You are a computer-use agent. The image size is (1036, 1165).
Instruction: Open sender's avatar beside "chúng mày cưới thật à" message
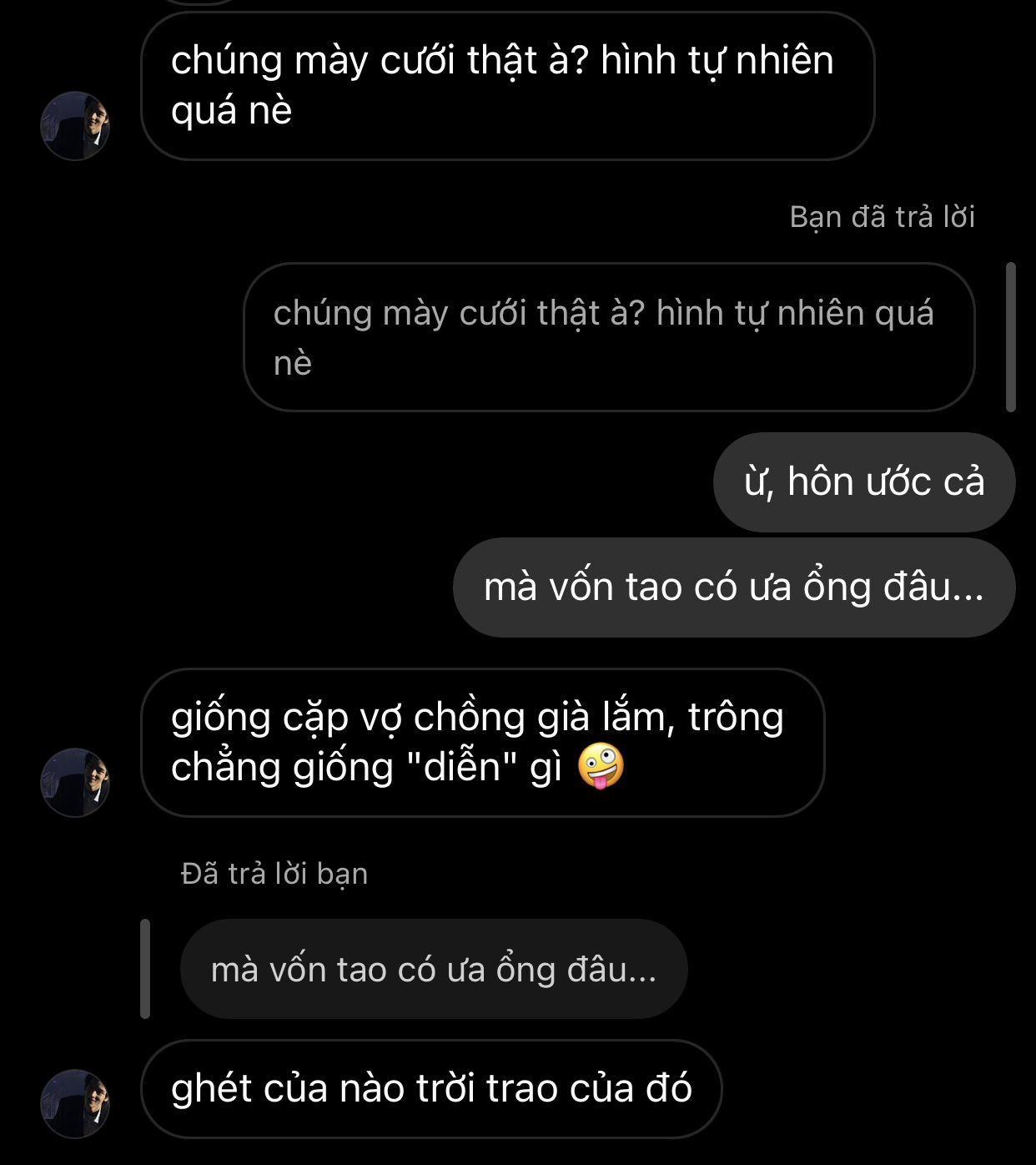click(x=75, y=126)
